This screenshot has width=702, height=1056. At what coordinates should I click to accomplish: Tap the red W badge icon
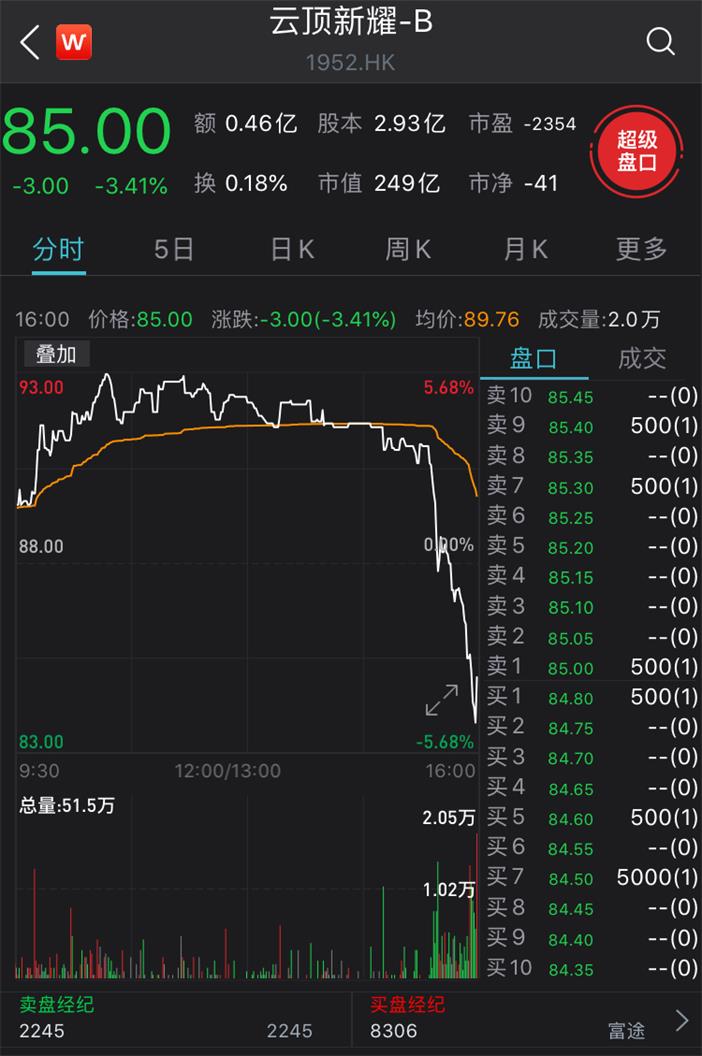coord(73,42)
